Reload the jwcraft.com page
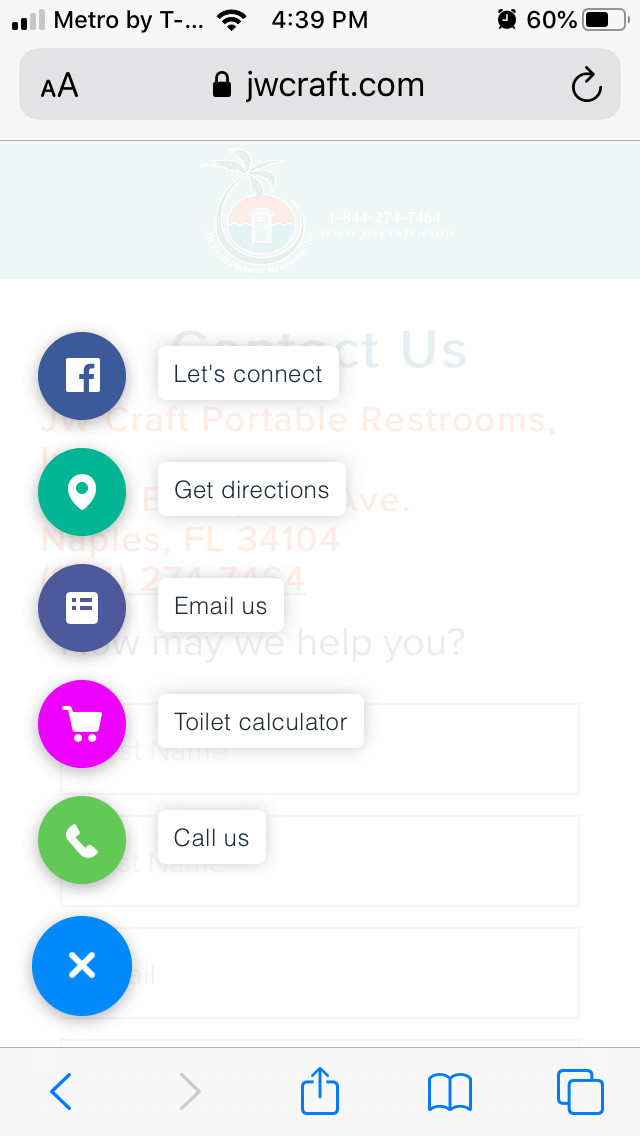This screenshot has width=640, height=1136. 586,85
